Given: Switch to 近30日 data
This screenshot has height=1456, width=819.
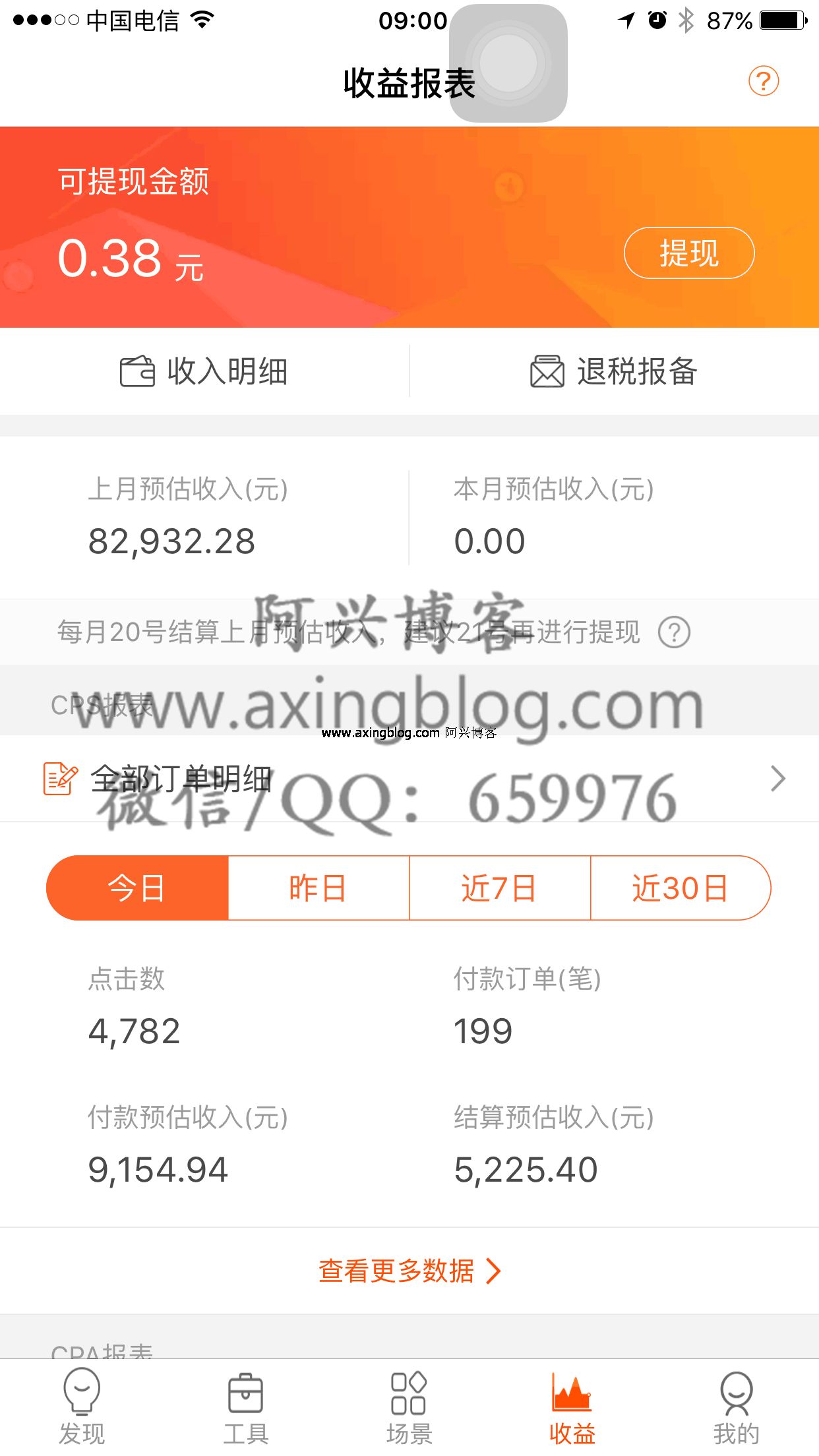Looking at the screenshot, I should click(x=681, y=888).
